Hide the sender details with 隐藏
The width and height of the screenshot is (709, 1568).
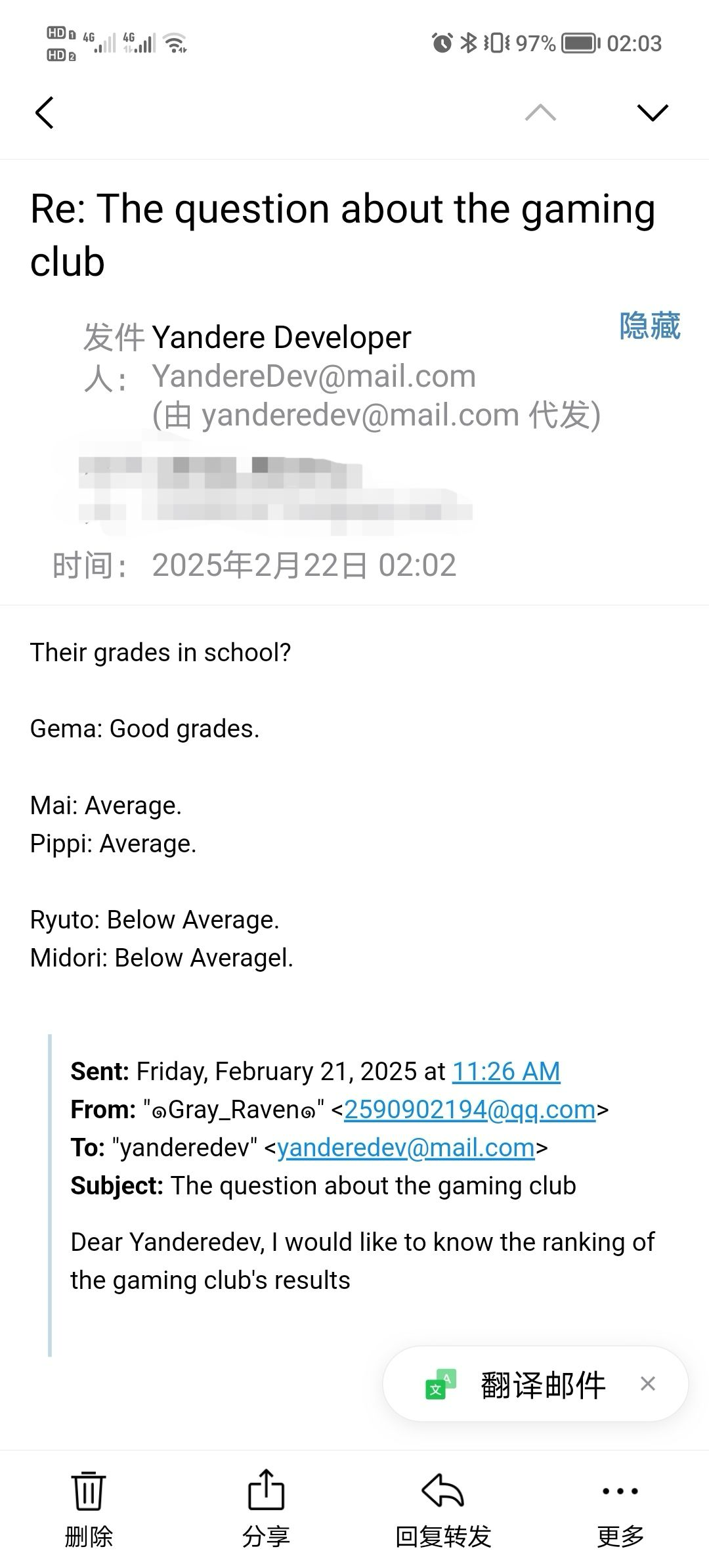tap(649, 326)
